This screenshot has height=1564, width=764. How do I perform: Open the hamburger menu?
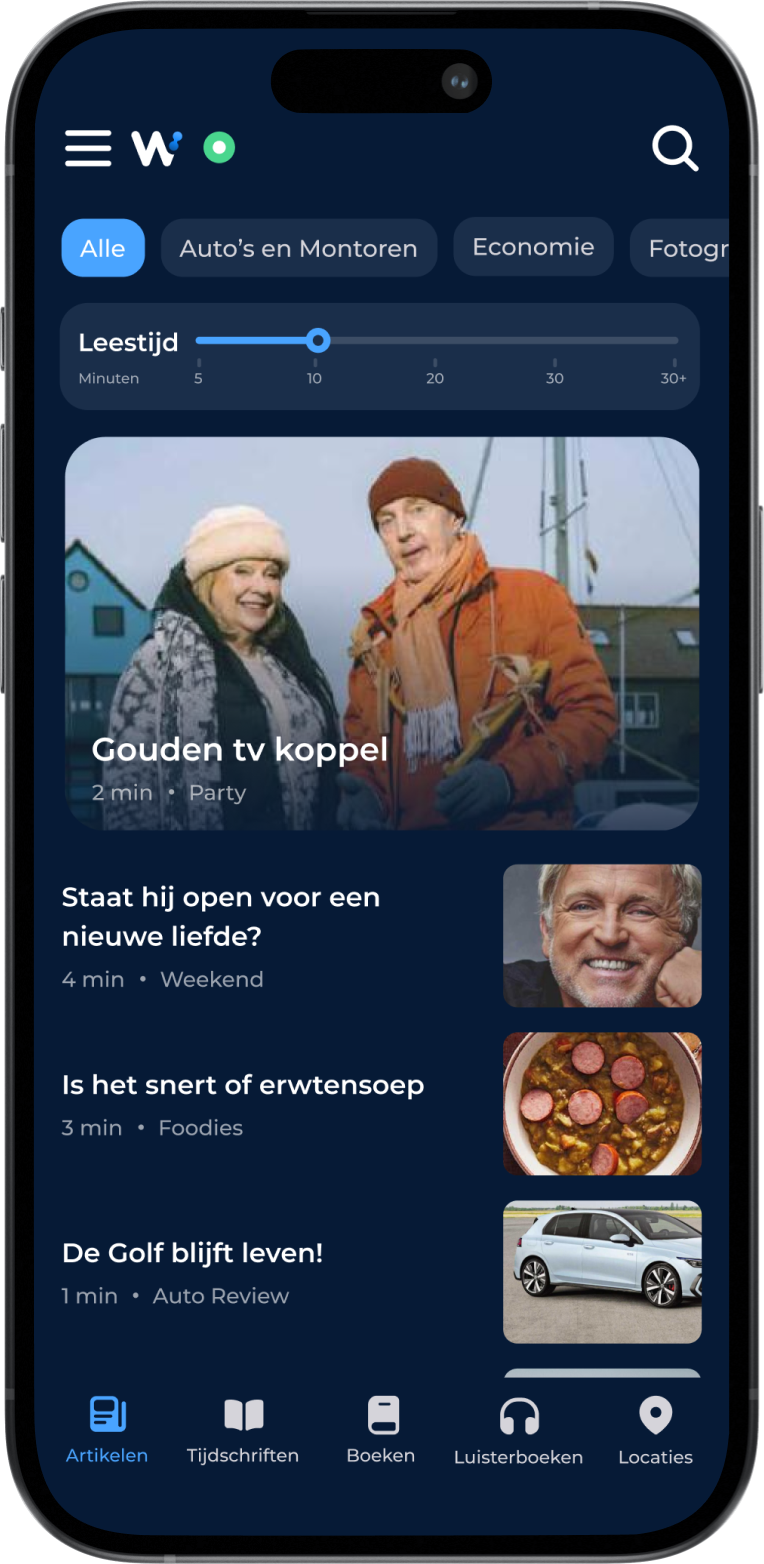tap(88, 148)
